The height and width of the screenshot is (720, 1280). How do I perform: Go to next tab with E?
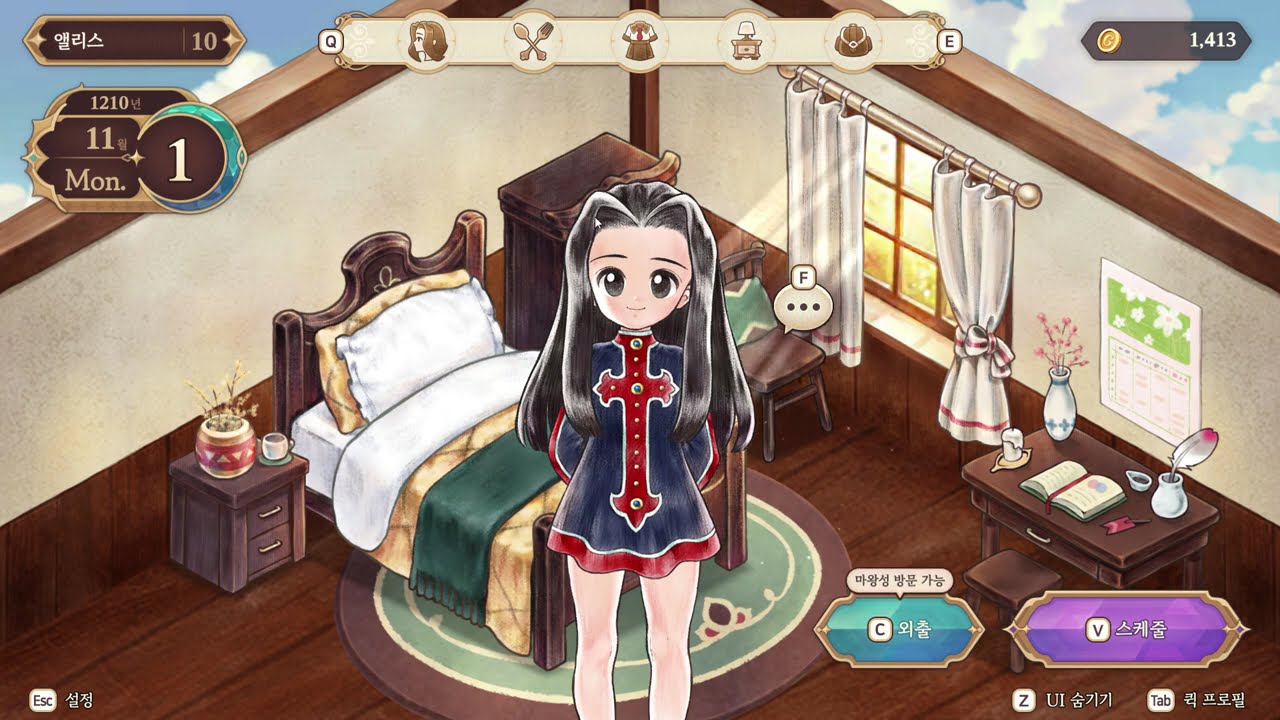pyautogui.click(x=949, y=41)
